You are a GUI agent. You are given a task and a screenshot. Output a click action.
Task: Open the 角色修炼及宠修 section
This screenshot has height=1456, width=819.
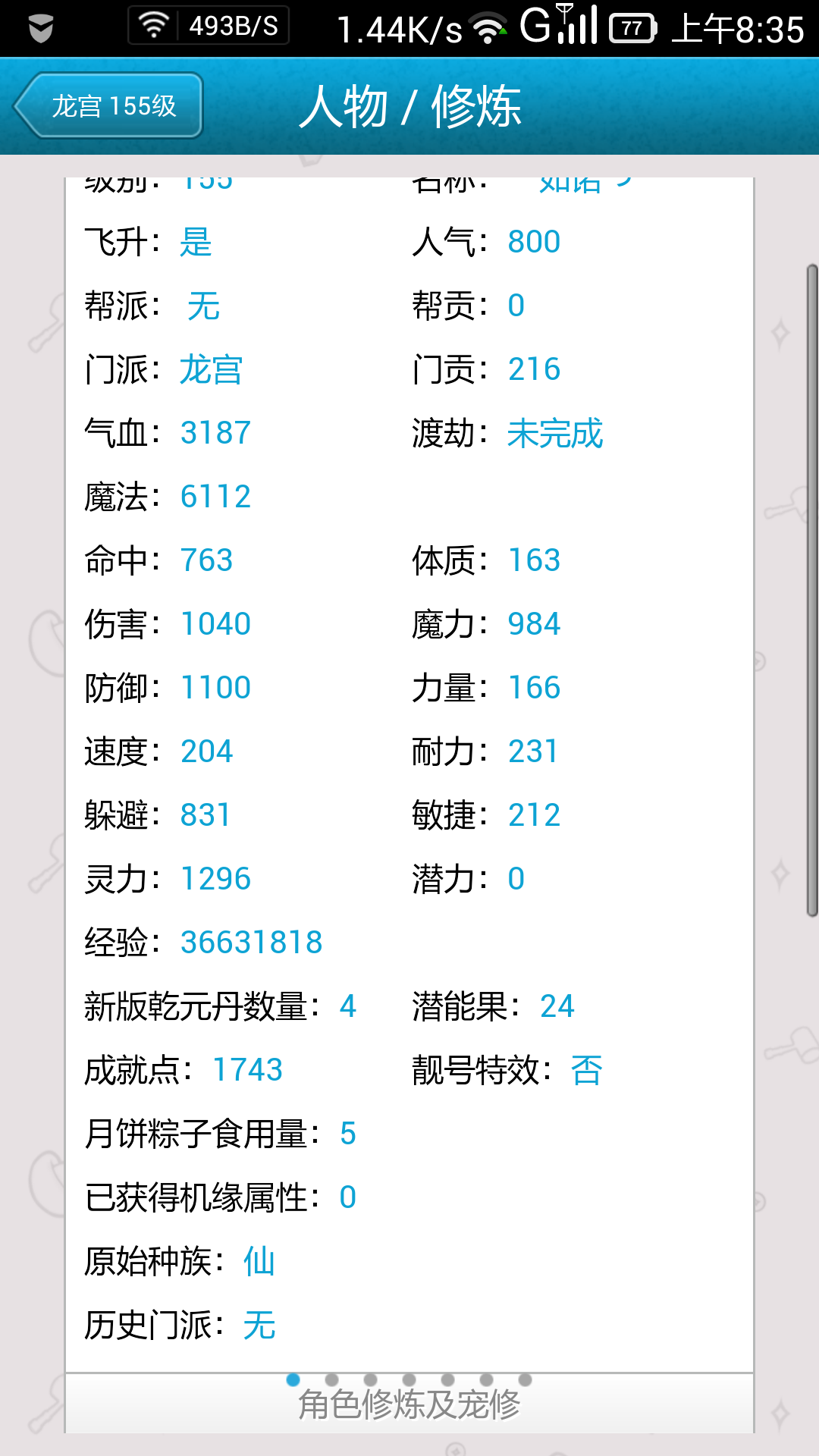409,1404
